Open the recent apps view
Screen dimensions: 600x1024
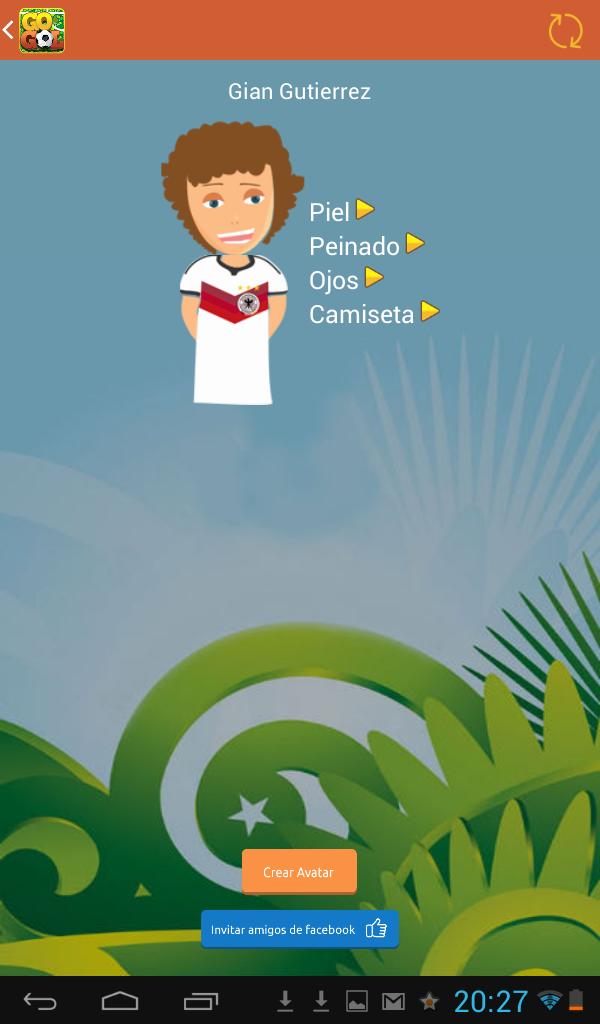[201, 1000]
